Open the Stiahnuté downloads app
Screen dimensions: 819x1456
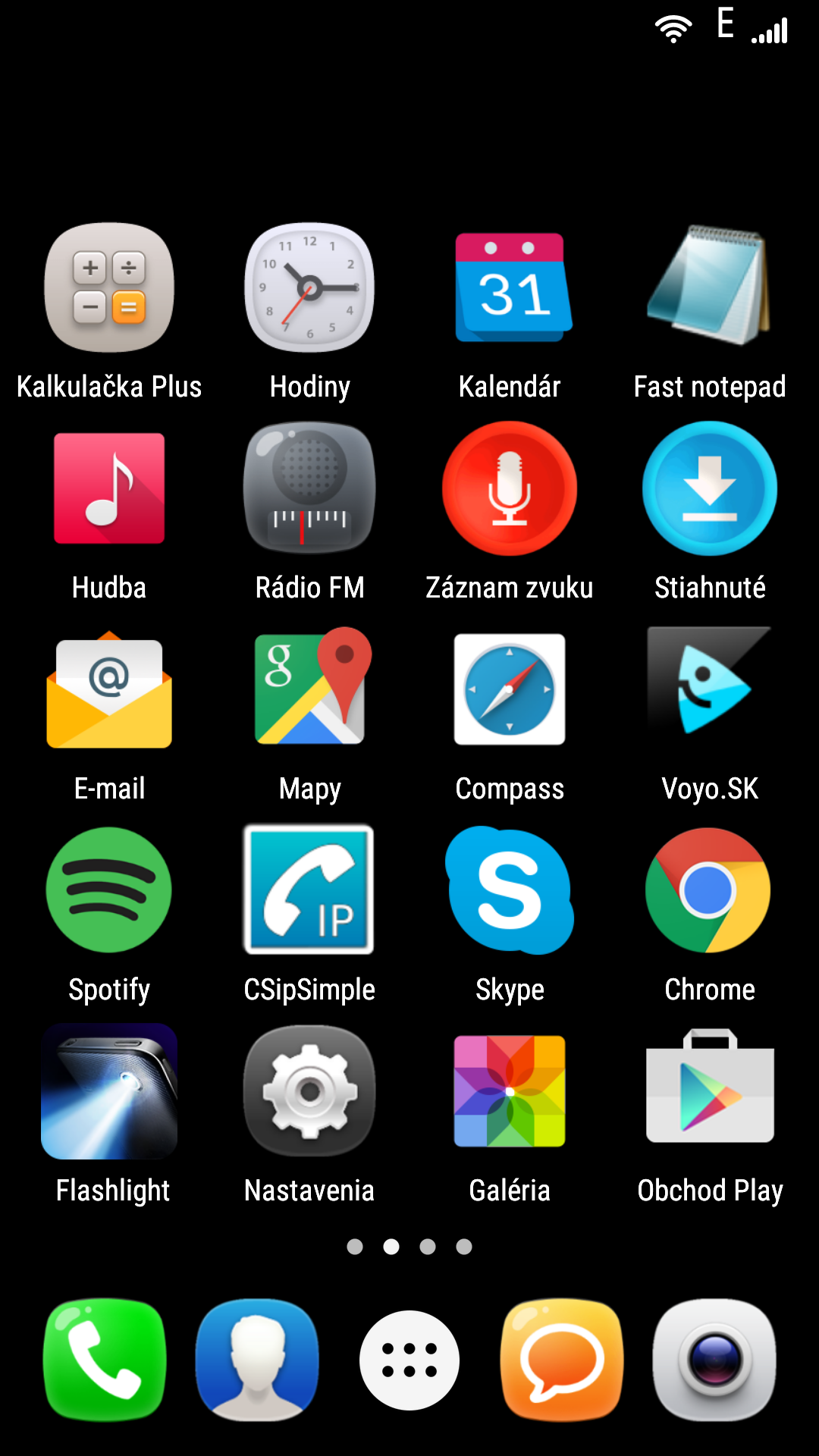click(710, 489)
